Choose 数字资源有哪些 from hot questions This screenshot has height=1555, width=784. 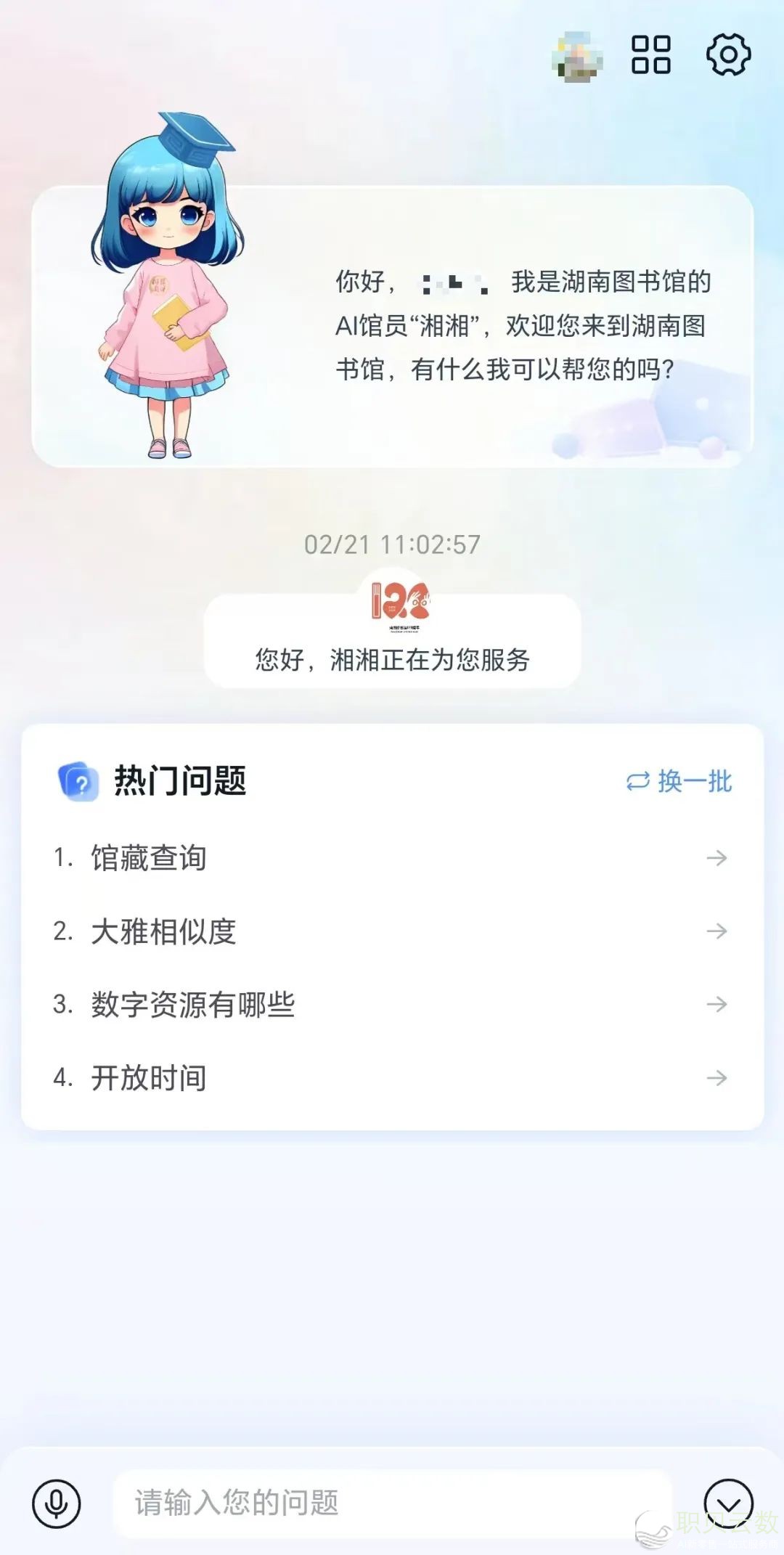coord(392,1005)
